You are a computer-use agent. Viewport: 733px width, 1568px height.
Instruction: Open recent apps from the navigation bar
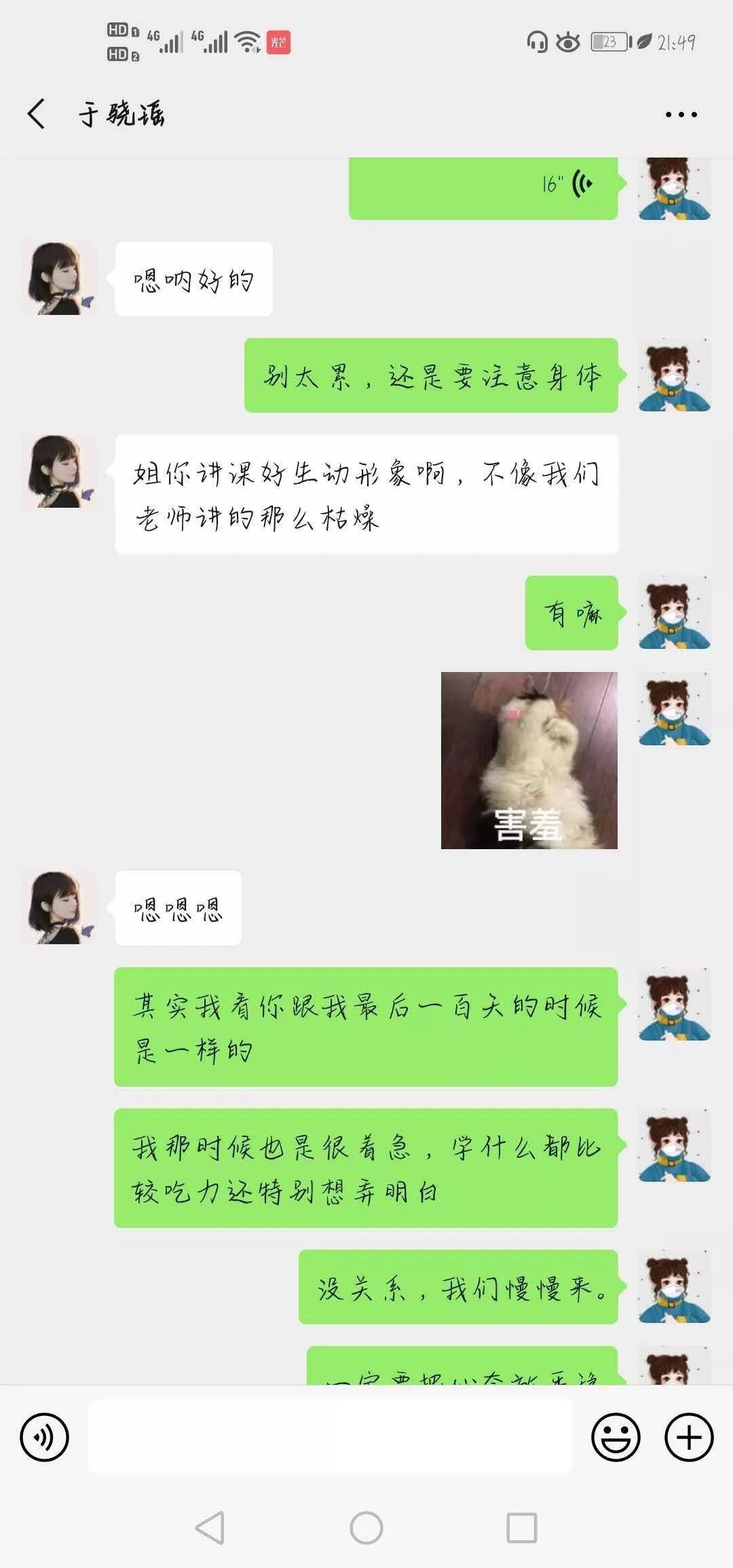[x=522, y=1528]
